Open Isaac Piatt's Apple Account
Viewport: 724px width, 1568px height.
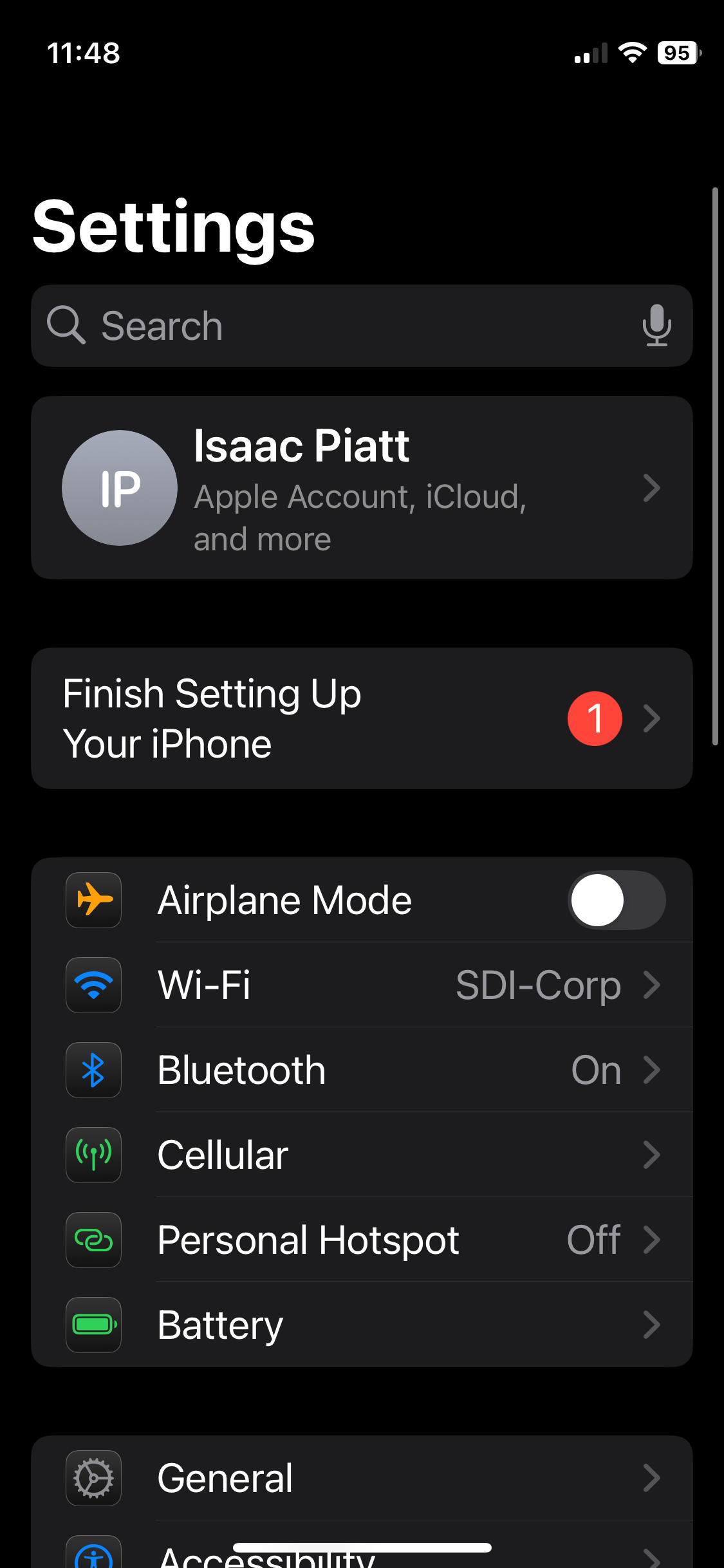tap(362, 488)
